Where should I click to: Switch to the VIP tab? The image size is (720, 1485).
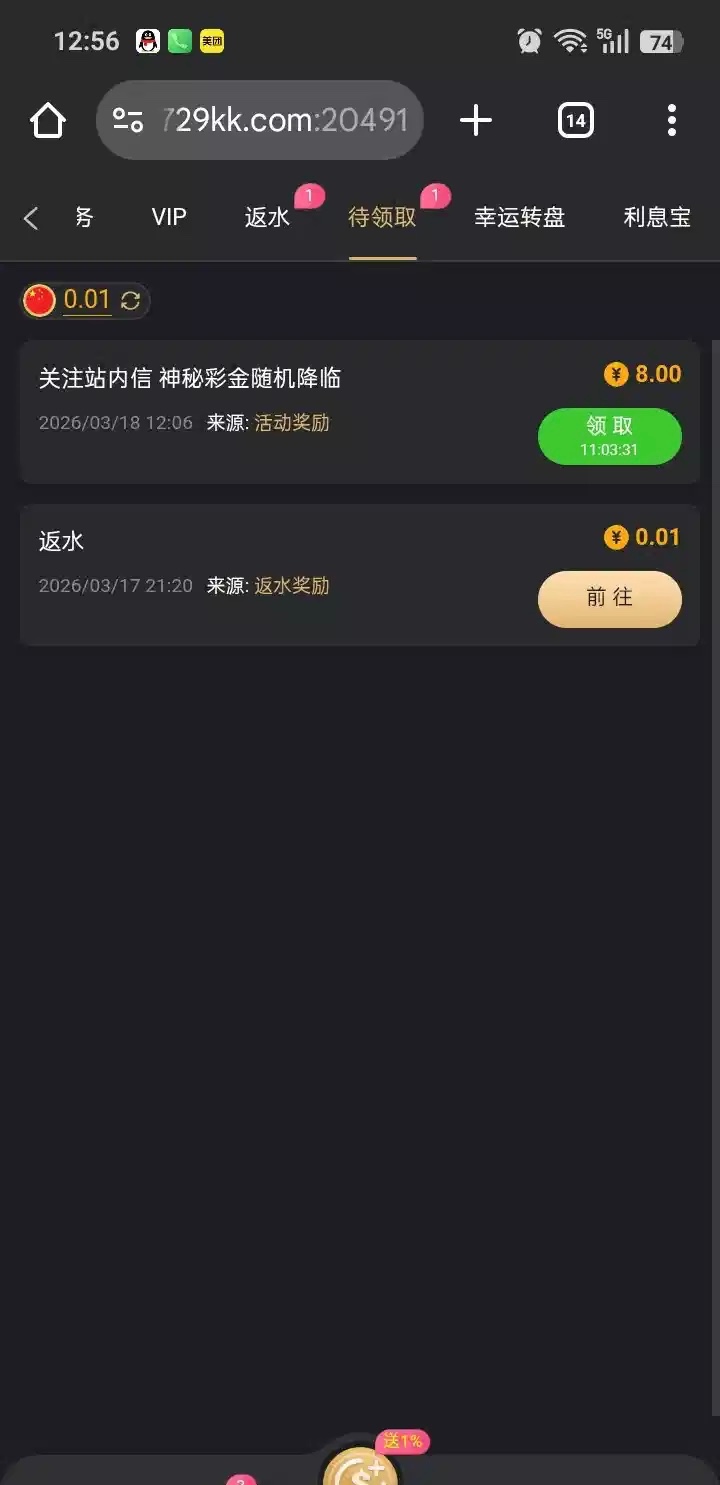point(169,217)
